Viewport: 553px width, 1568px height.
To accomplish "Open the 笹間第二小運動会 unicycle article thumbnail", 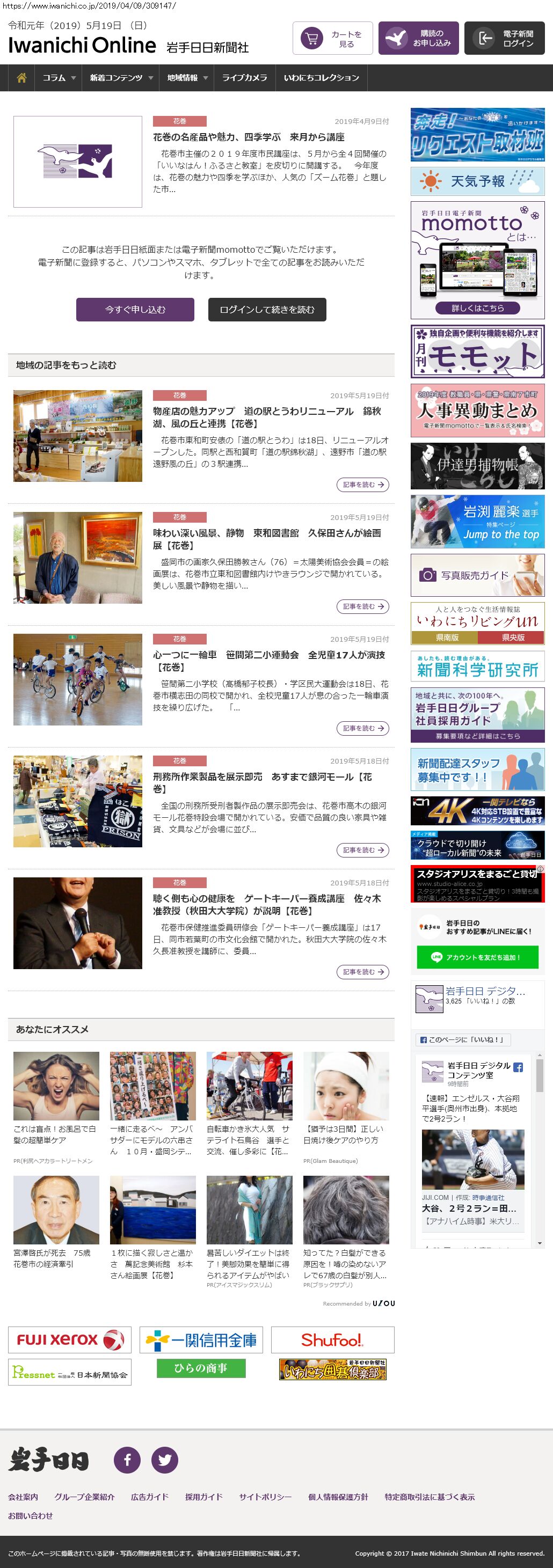I will 77,679.
